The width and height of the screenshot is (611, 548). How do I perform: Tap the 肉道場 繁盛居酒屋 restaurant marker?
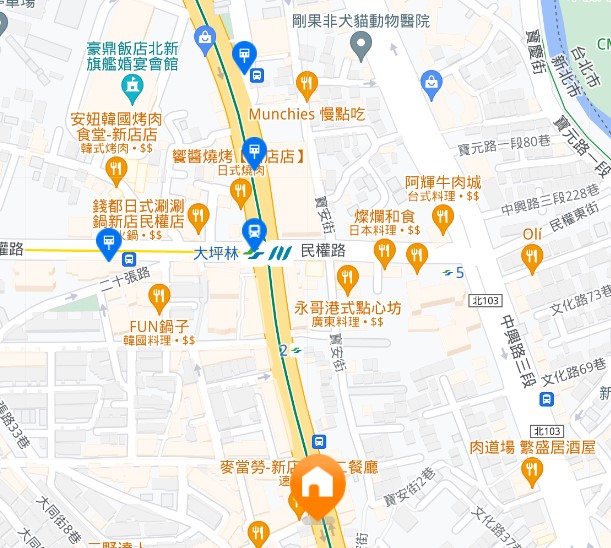[x=532, y=469]
